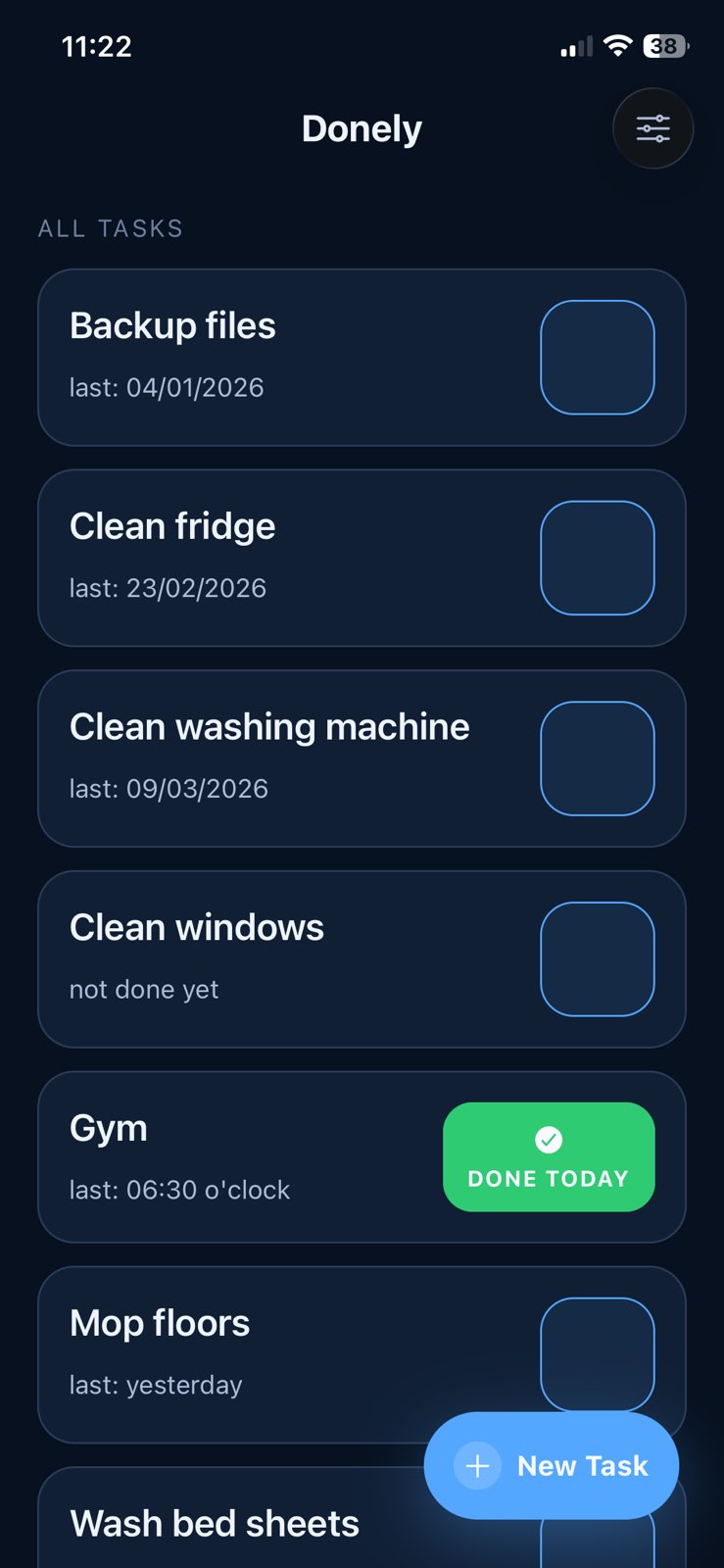Open the Clean fridge task details
The height and width of the screenshot is (1568, 724).
[245, 557]
